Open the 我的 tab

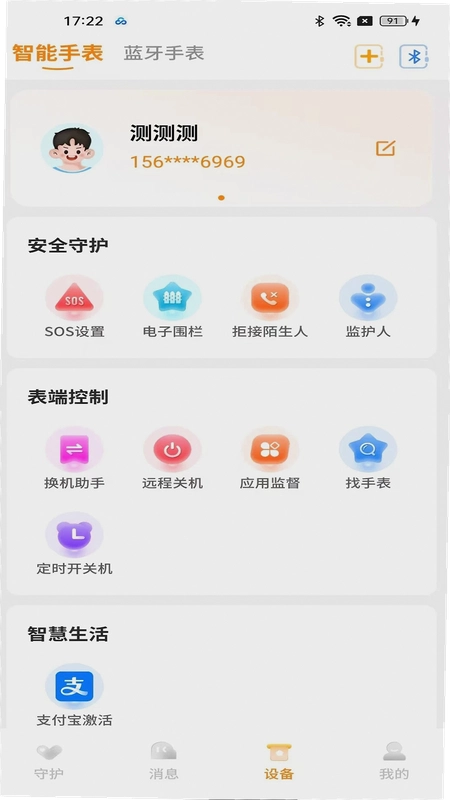click(394, 762)
